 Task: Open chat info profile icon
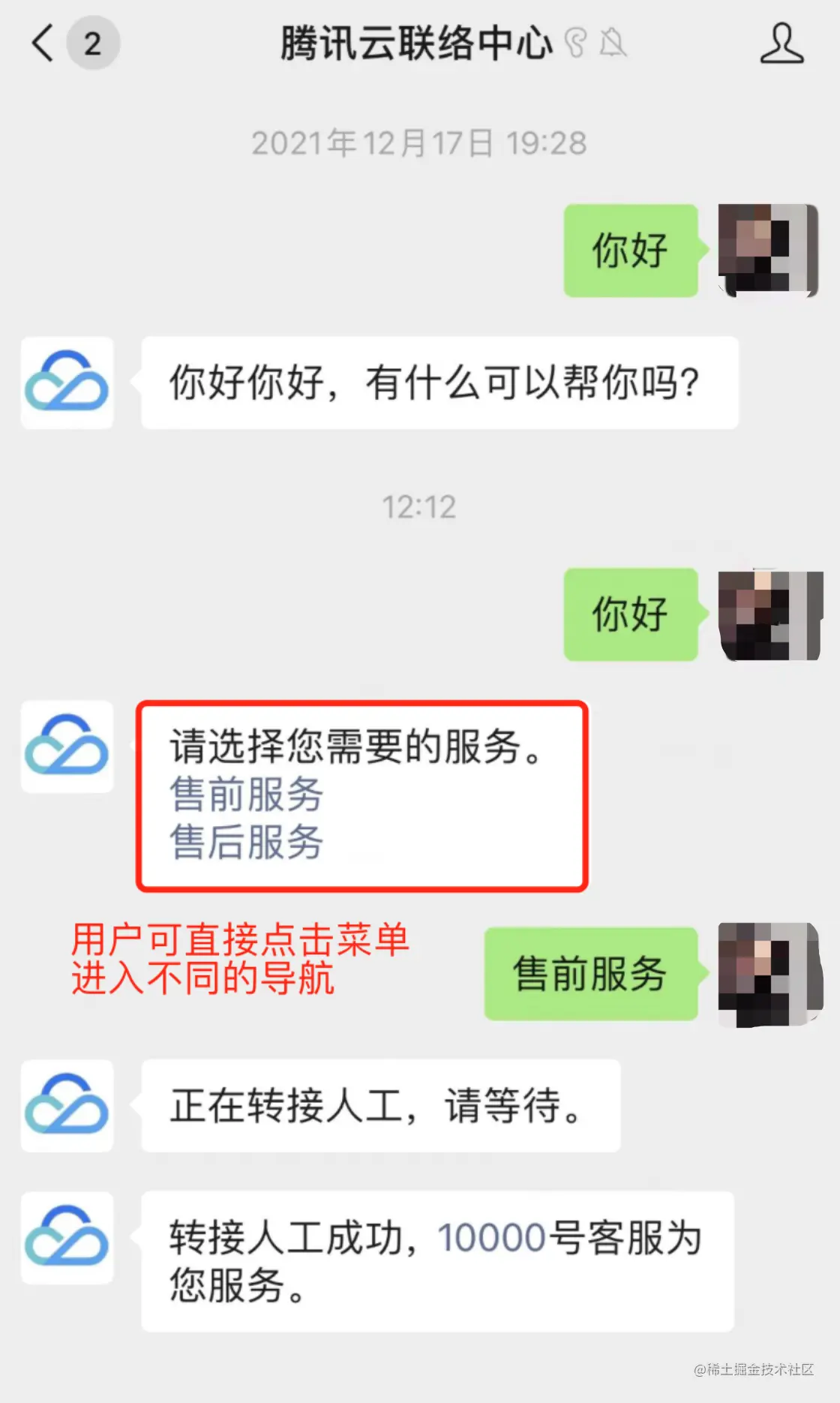(x=781, y=44)
